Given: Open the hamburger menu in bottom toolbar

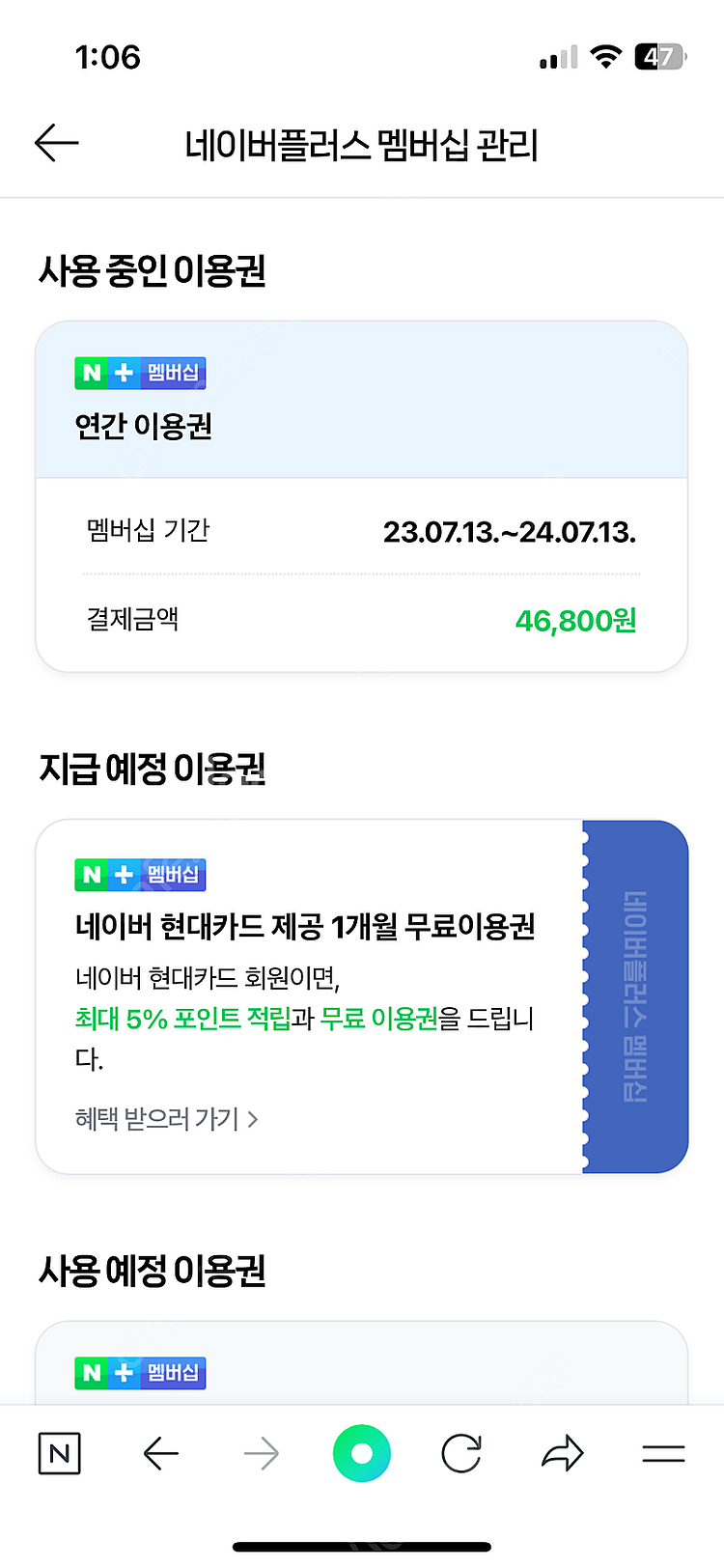Looking at the screenshot, I should click(x=664, y=1453).
